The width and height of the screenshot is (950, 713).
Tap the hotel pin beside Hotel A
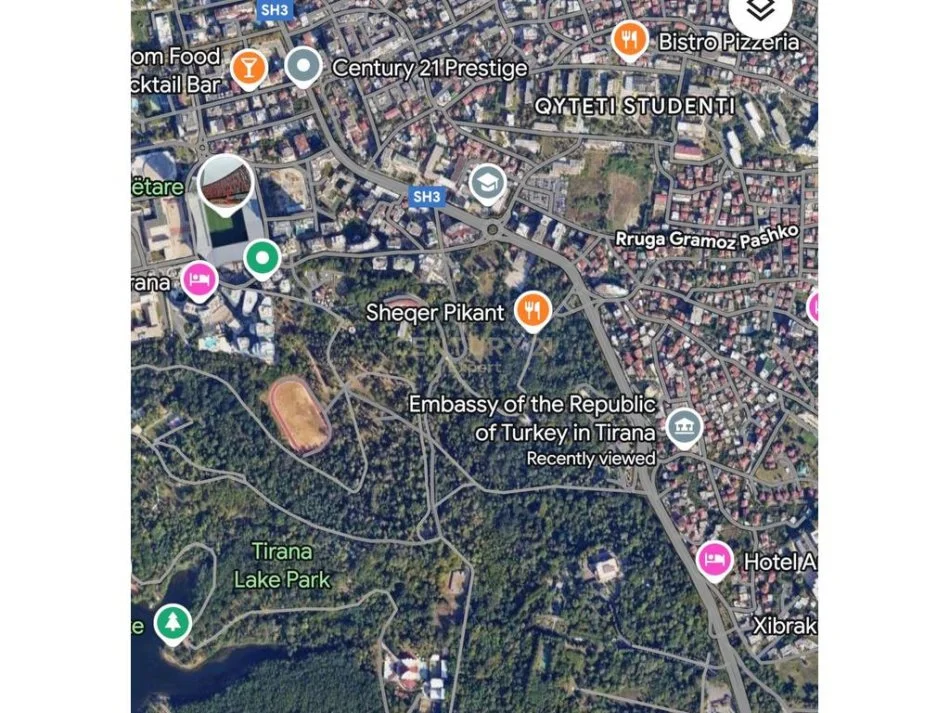(x=714, y=560)
